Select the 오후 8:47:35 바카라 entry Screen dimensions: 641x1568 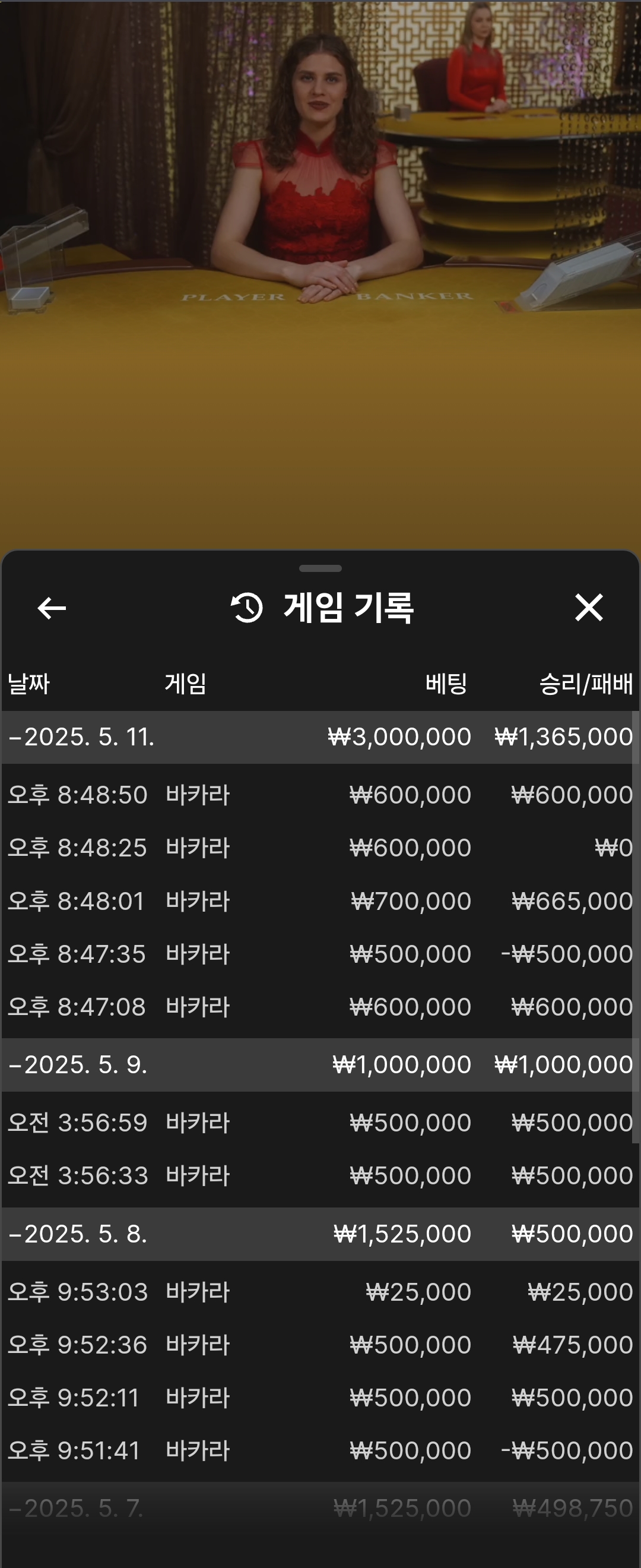[320, 954]
